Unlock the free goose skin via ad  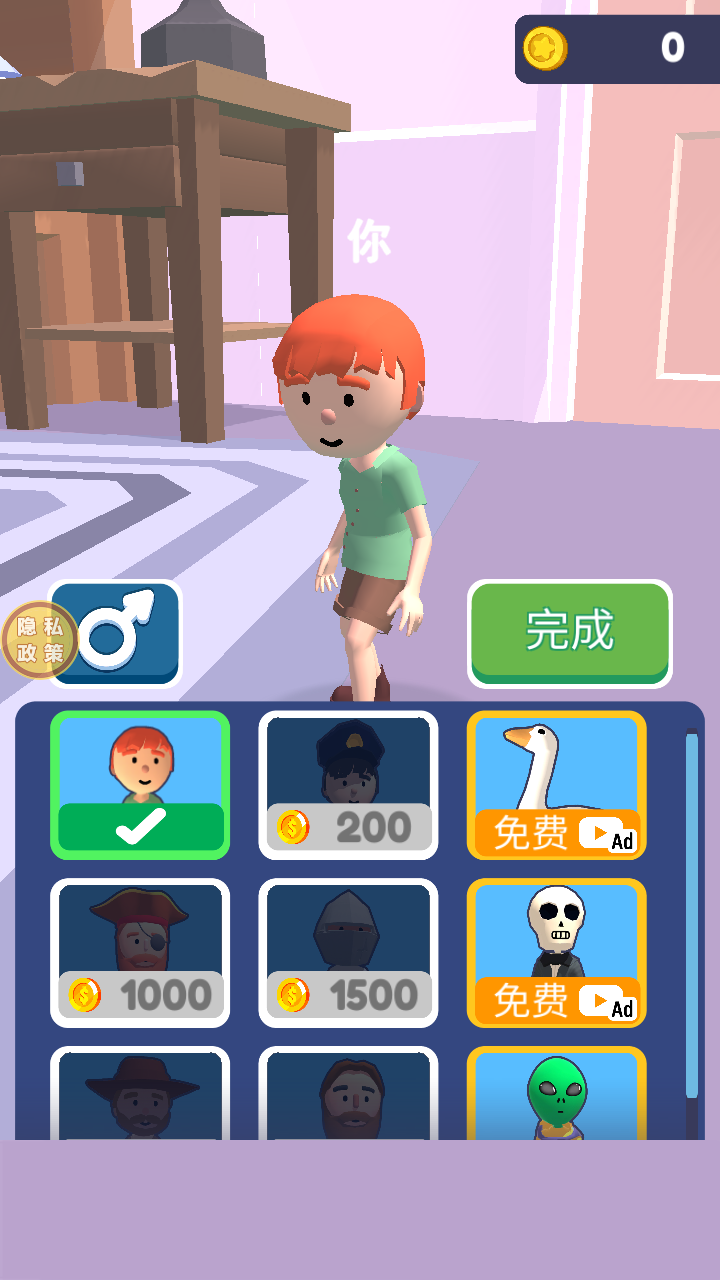[x=556, y=785]
